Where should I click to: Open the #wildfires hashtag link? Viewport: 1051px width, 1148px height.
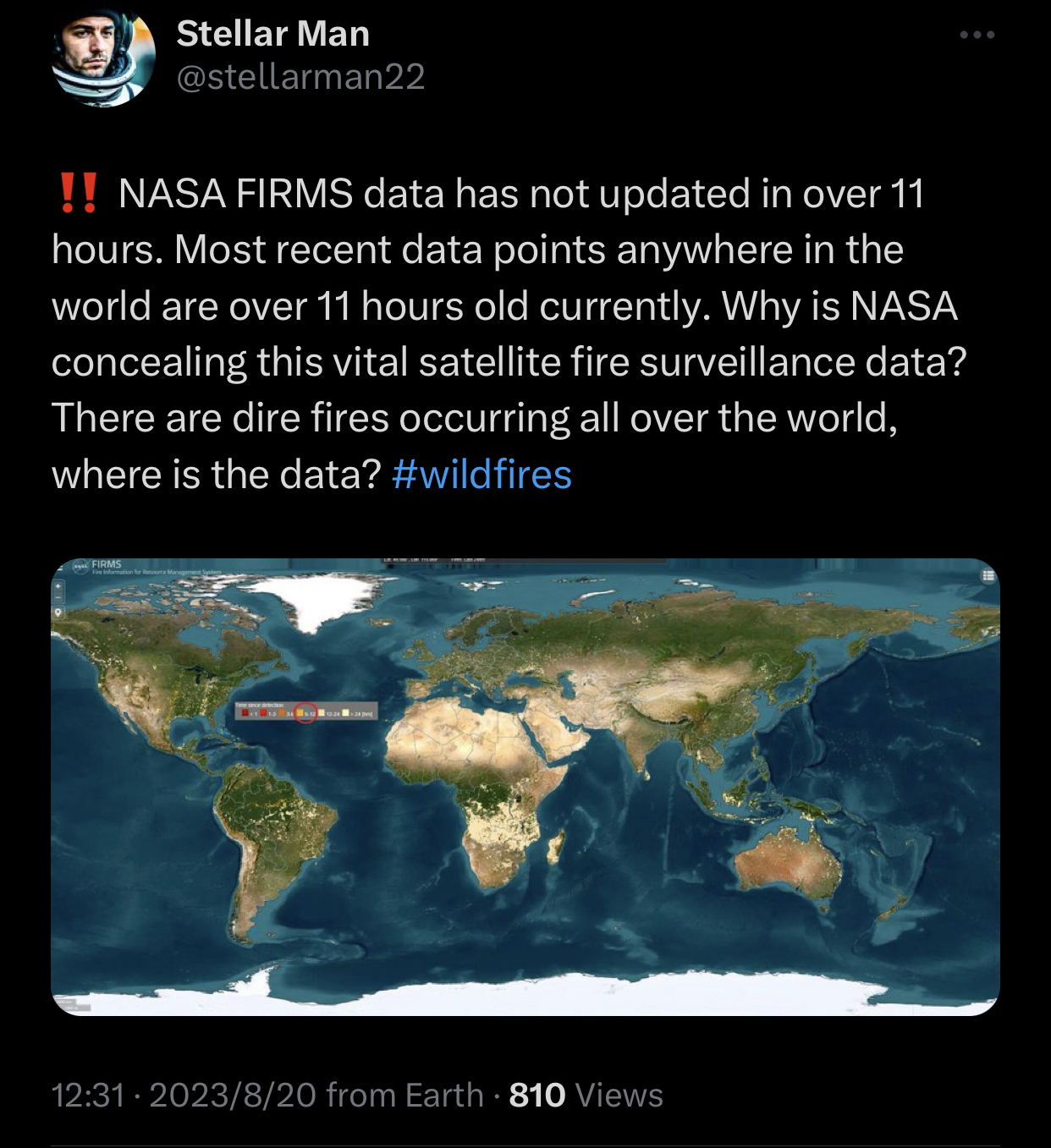(481, 475)
